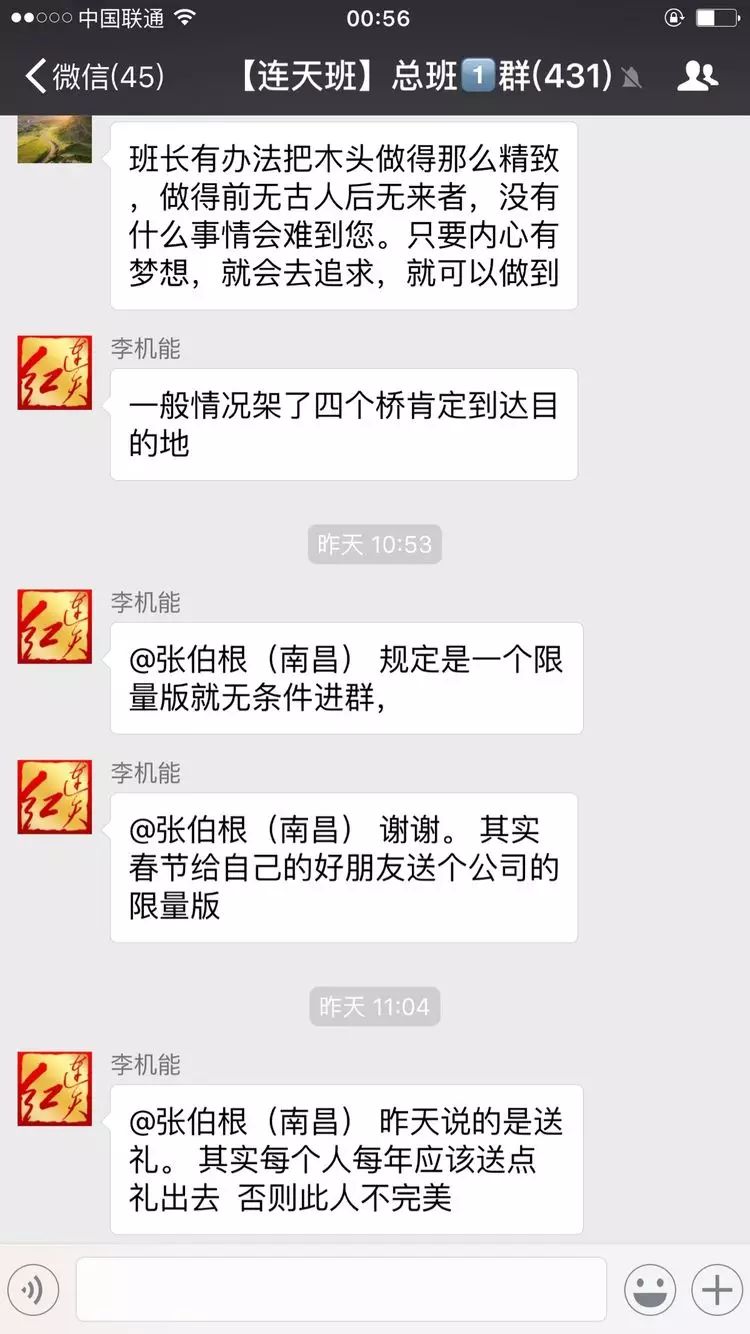Switch to voice message input
This screenshot has height=1334, width=750.
coord(33,1290)
